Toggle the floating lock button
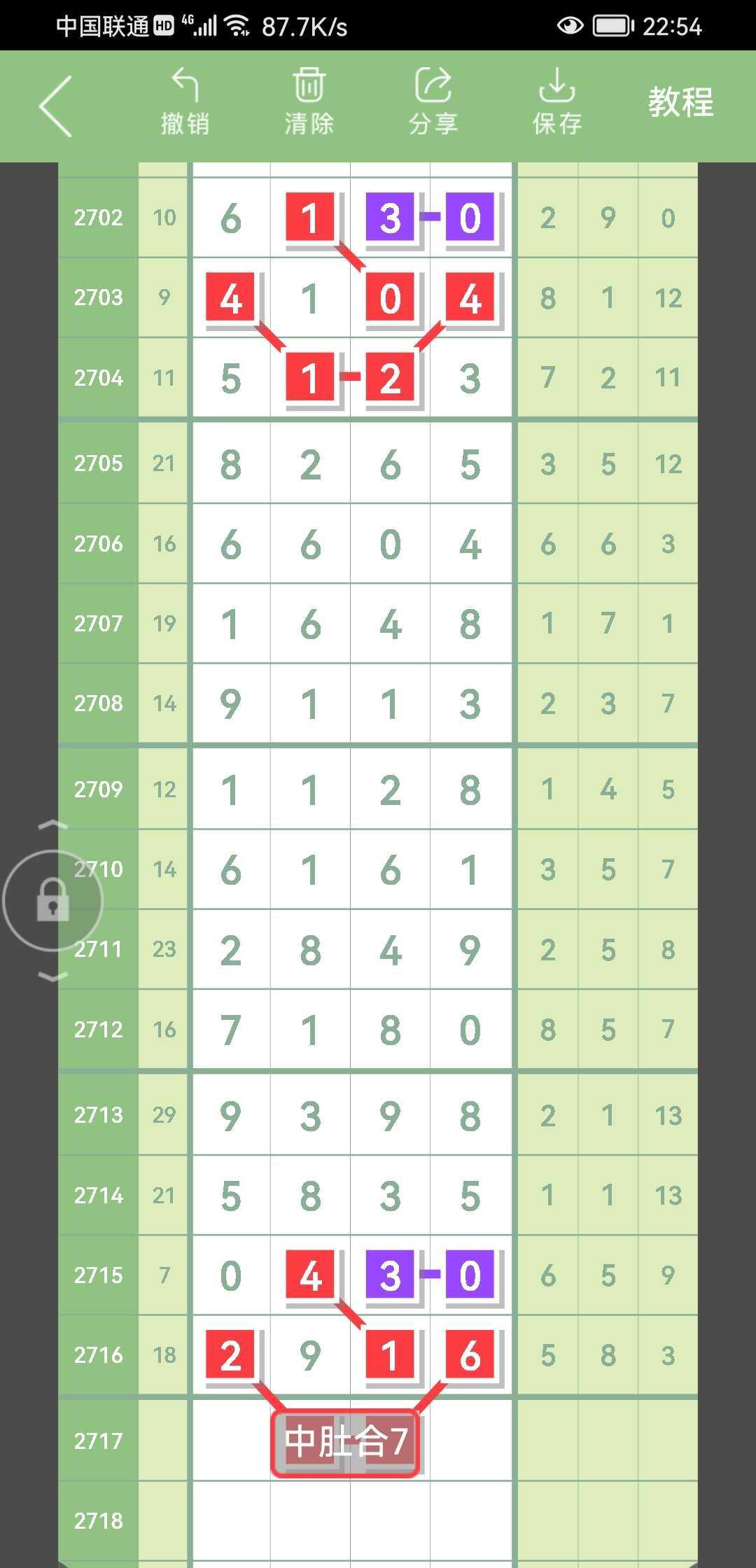Image resolution: width=756 pixels, height=1568 pixels. pyautogui.click(x=53, y=900)
